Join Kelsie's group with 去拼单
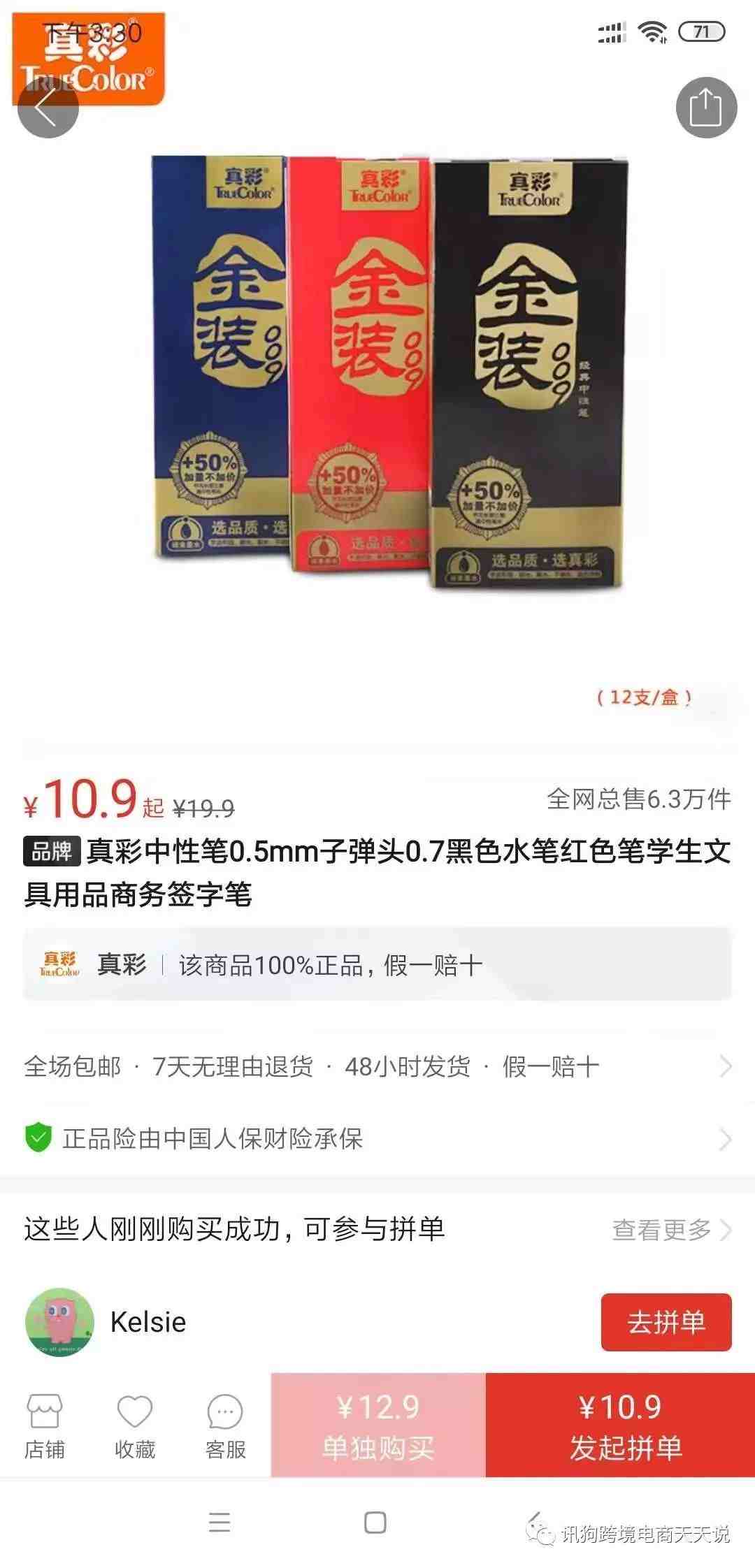This screenshot has width=755, height=1568. 666,1322
